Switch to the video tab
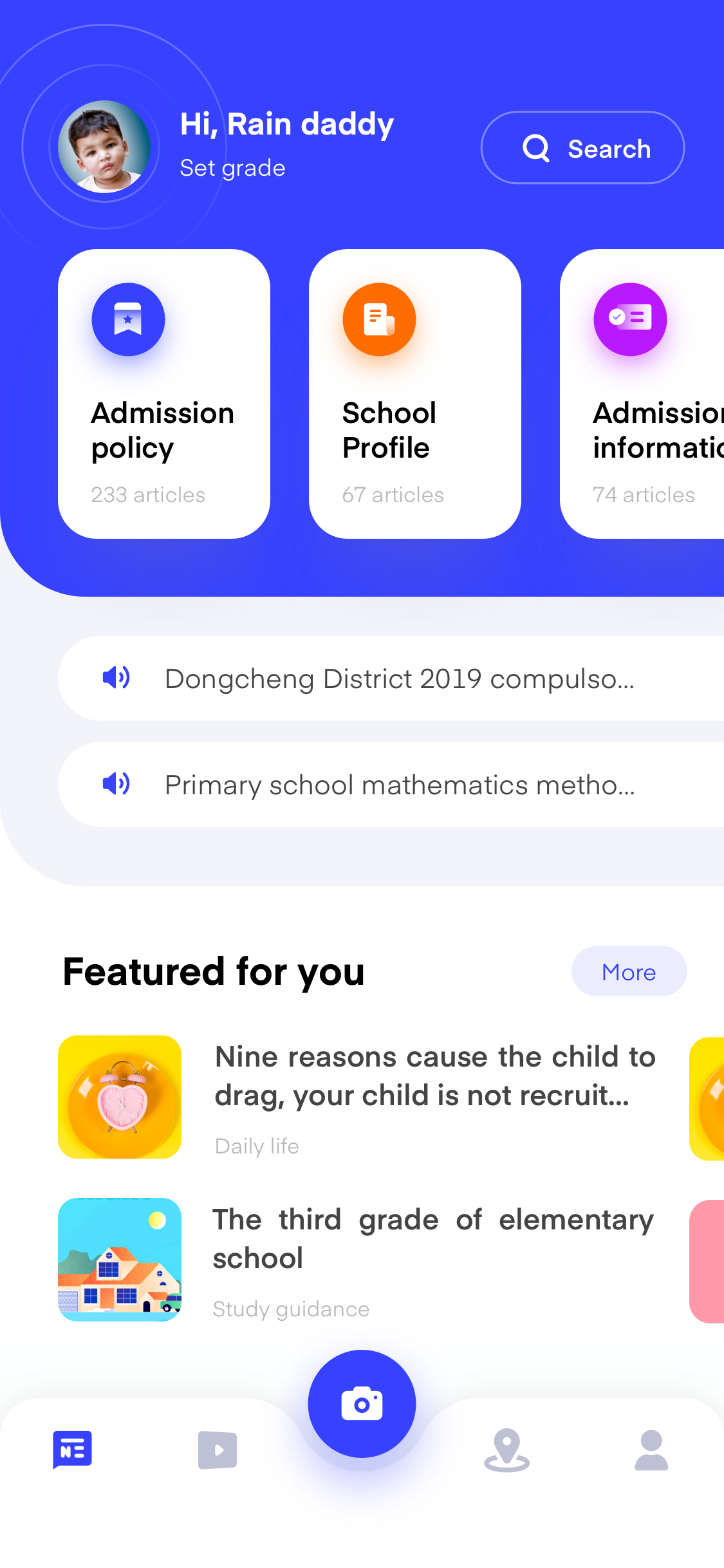Viewport: 724px width, 1568px height. (x=218, y=1450)
